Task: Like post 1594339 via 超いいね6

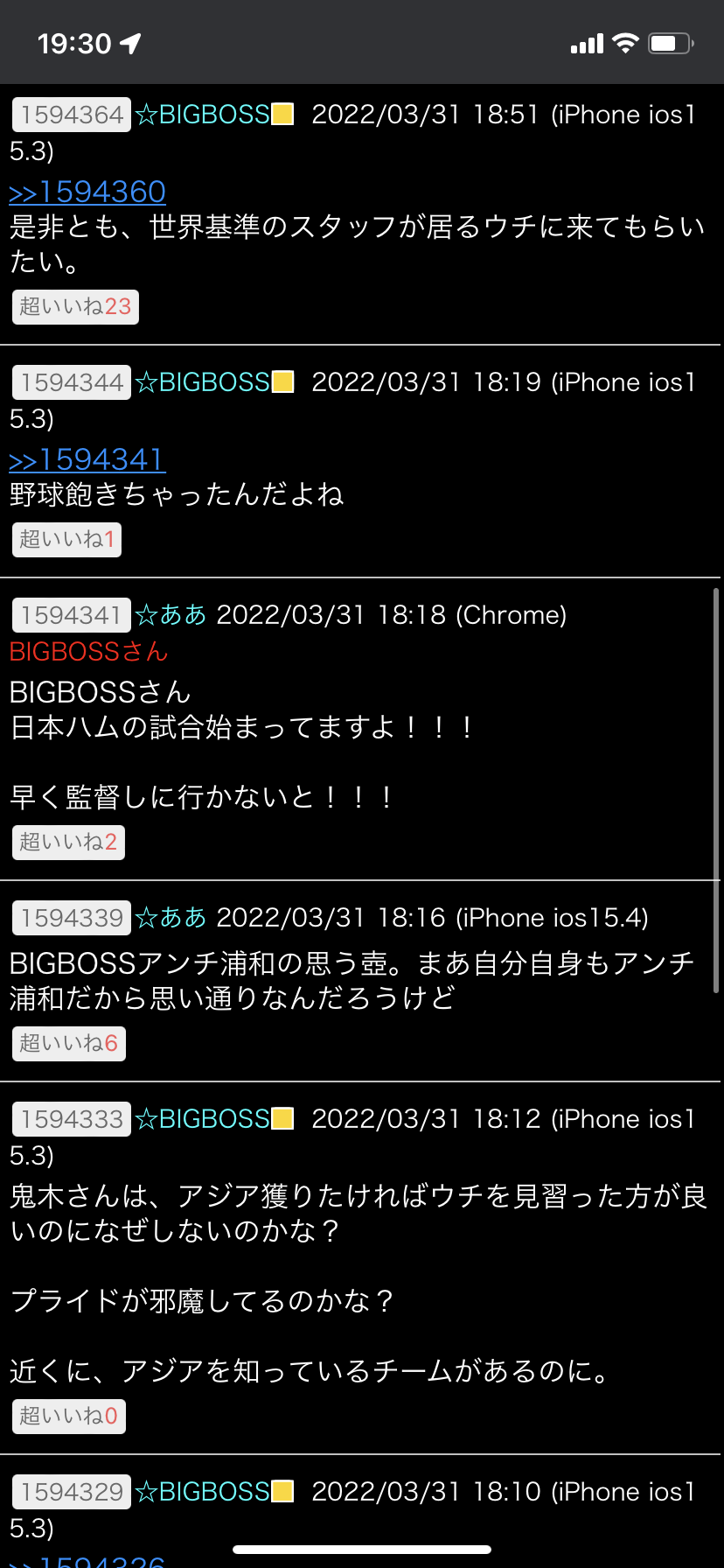Action: click(69, 1044)
